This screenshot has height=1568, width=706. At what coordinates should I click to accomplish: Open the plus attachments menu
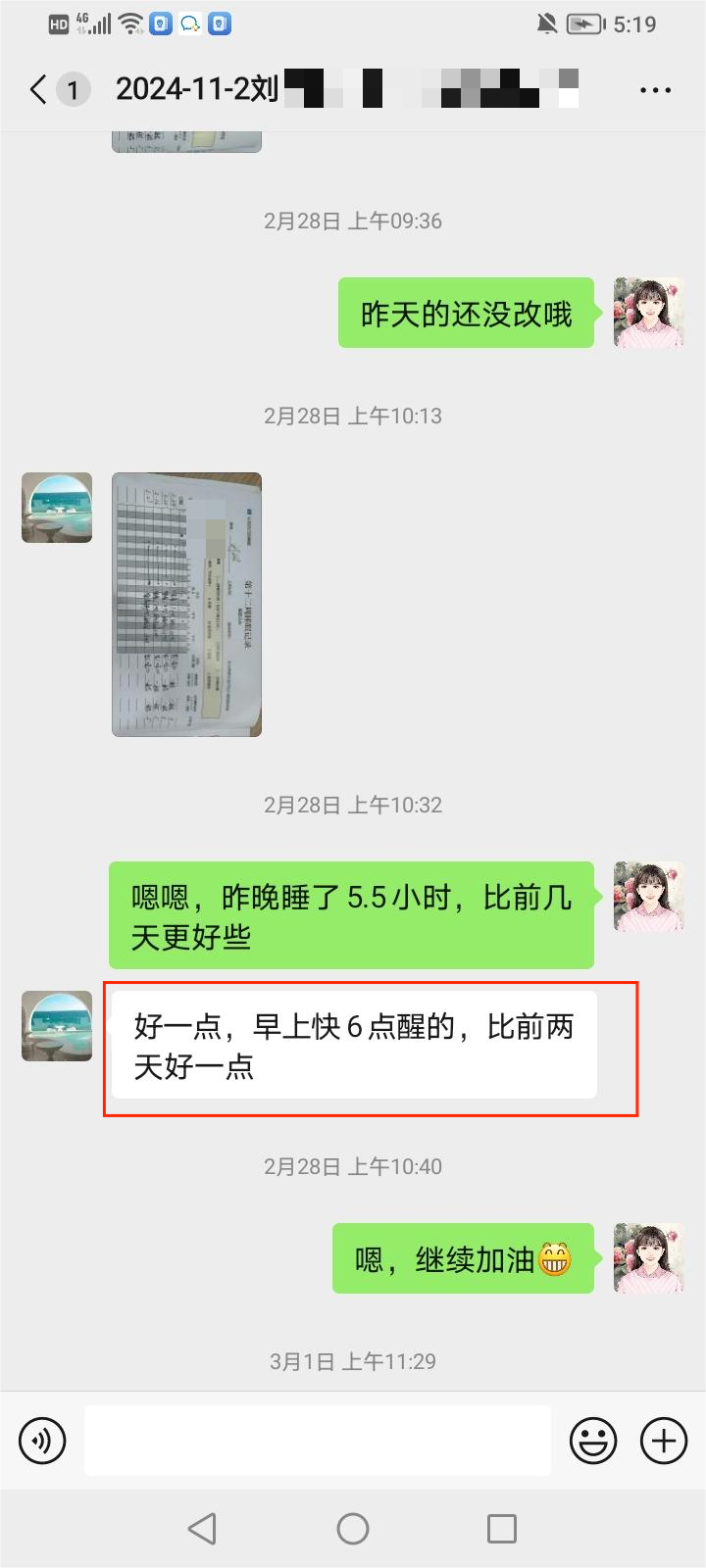(664, 1441)
